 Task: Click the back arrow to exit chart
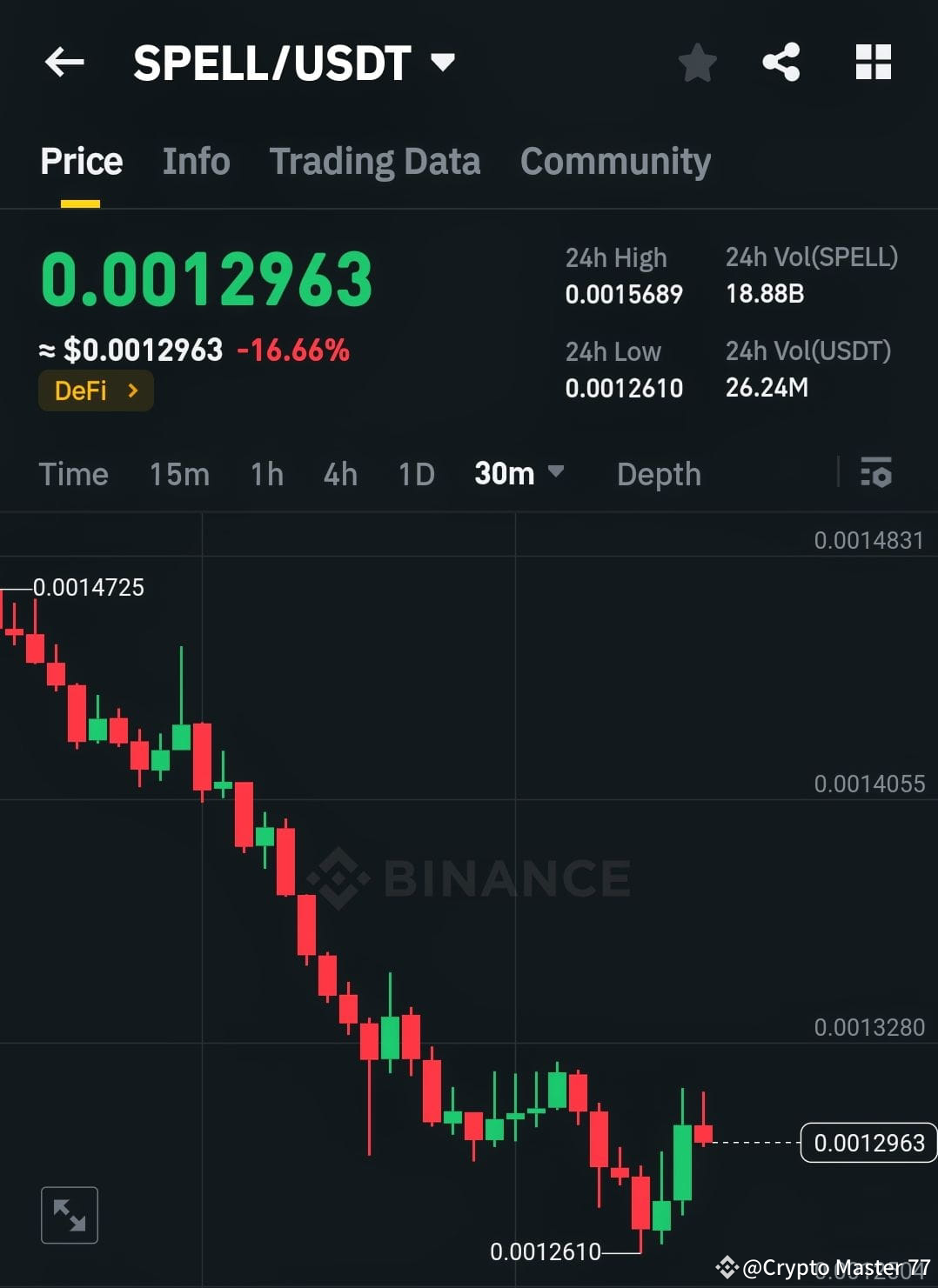point(63,62)
